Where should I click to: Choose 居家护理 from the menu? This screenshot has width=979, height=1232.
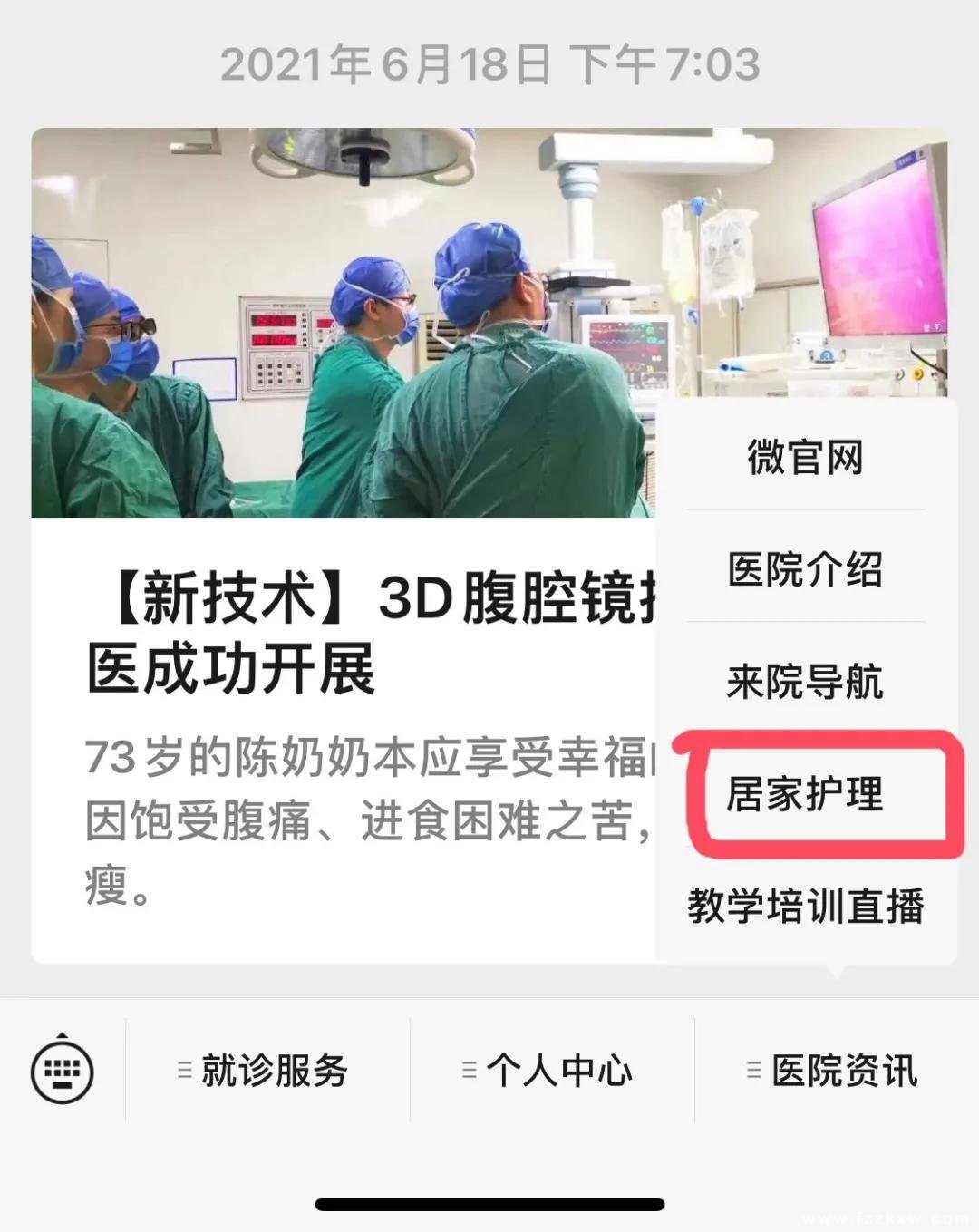pos(805,794)
